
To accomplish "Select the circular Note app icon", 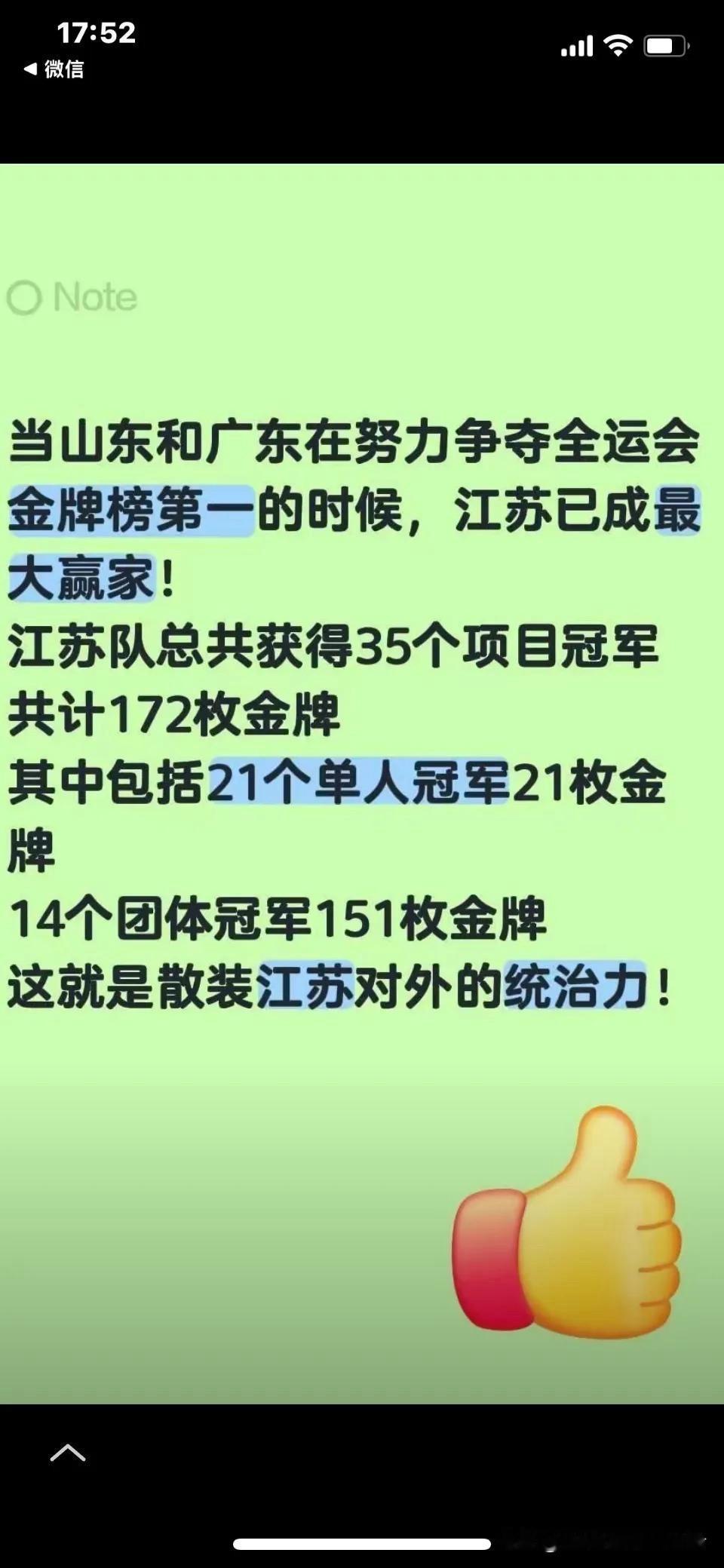I will 23,296.
